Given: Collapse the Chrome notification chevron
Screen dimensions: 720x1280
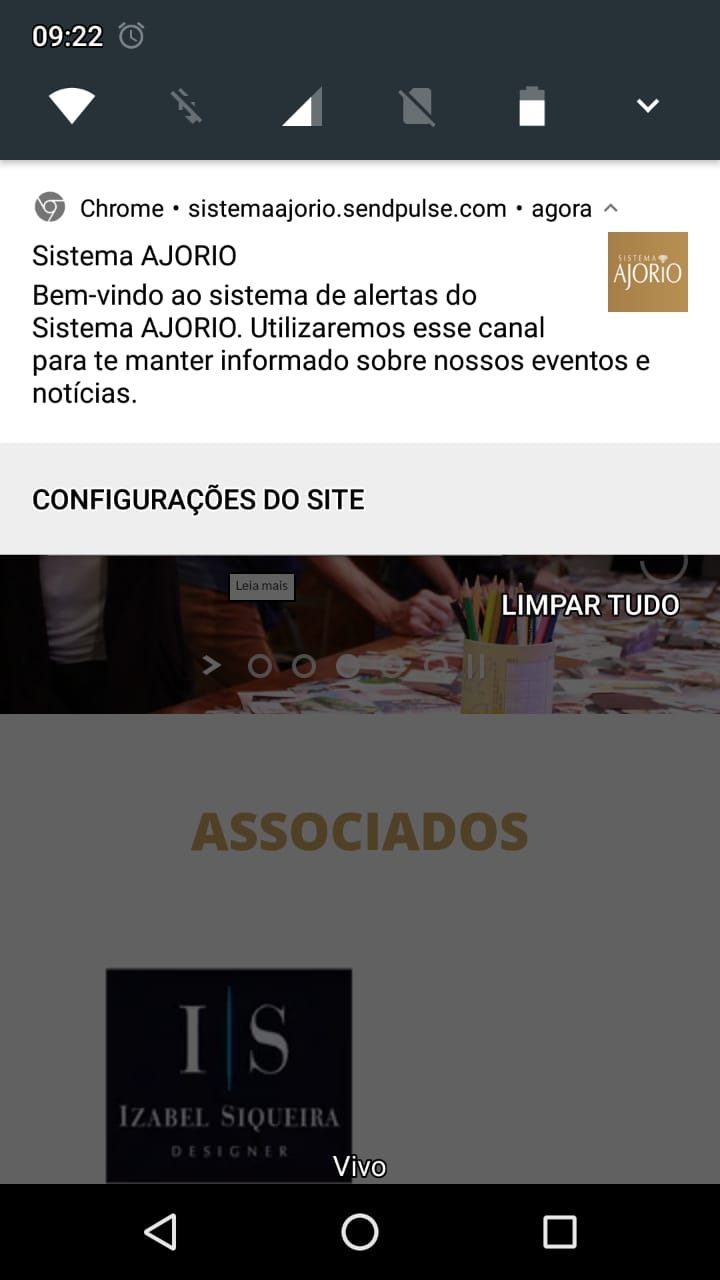Looking at the screenshot, I should coord(612,209).
